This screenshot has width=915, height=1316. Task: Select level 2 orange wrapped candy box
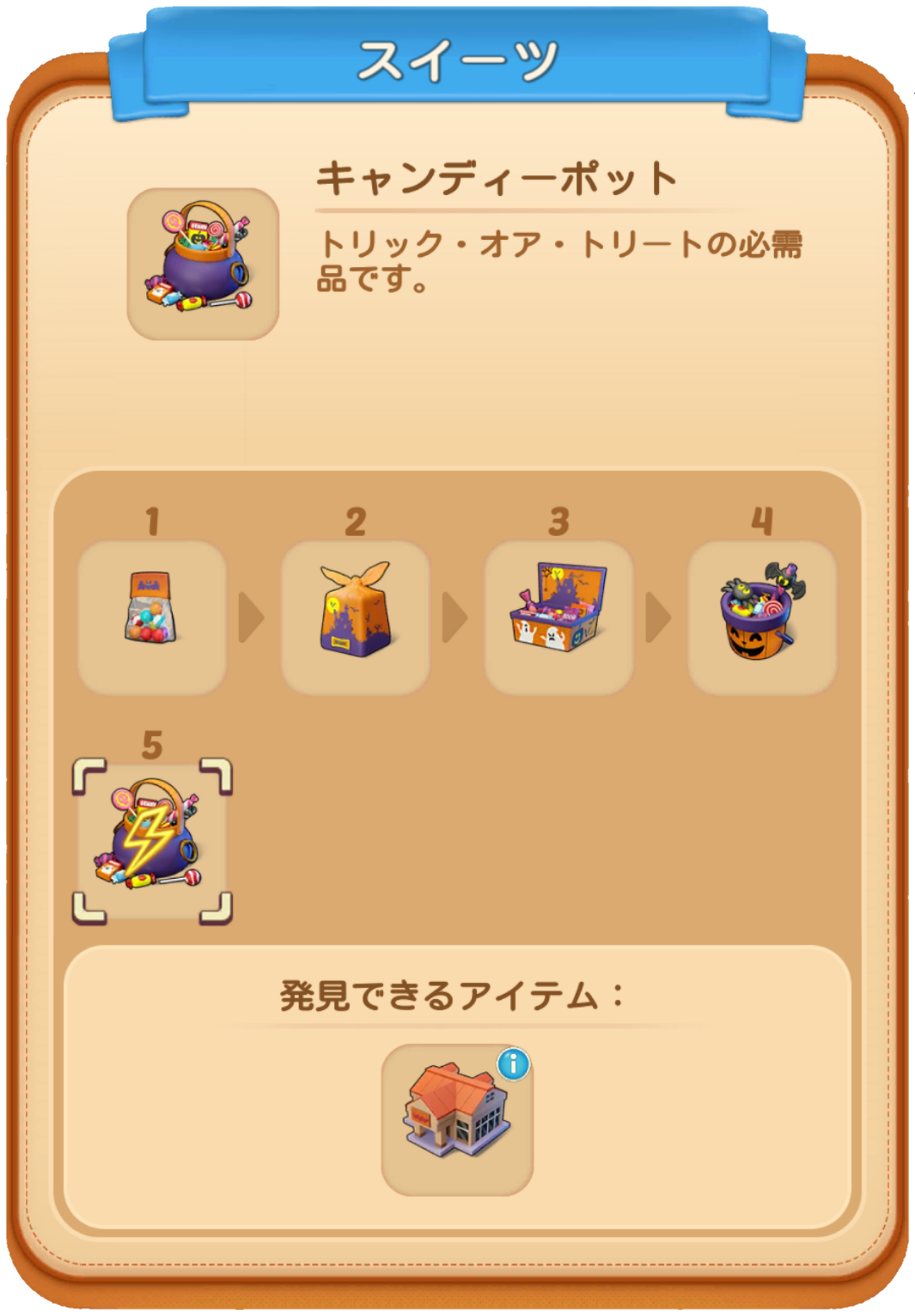pyautogui.click(x=355, y=617)
